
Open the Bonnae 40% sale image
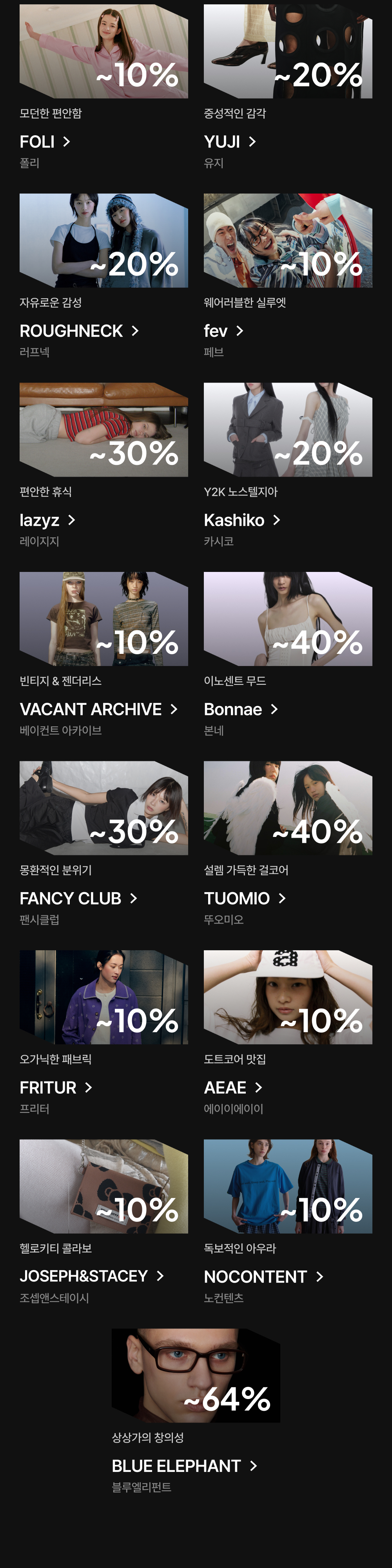click(288, 619)
